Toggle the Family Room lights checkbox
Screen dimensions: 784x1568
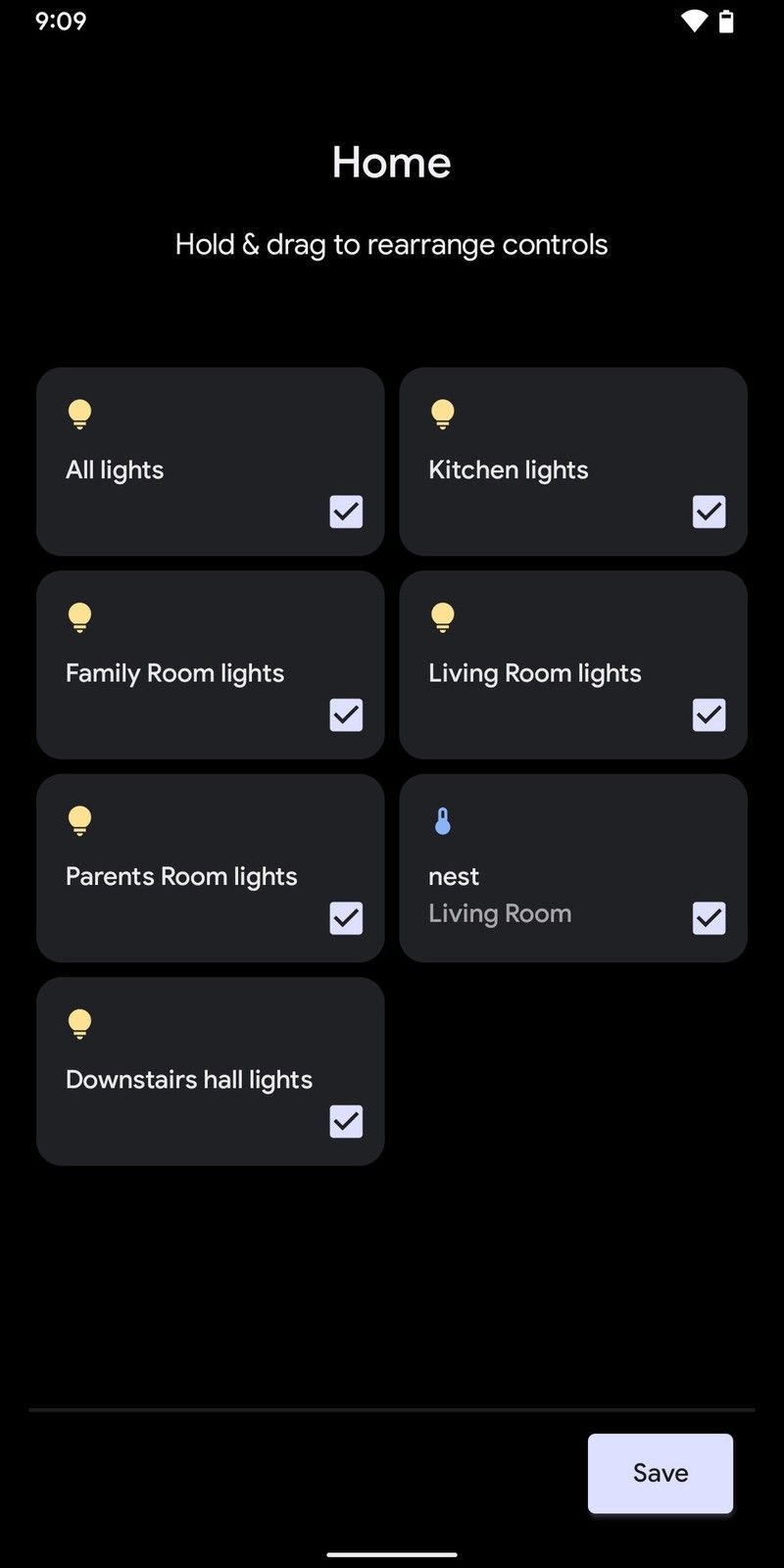click(346, 714)
